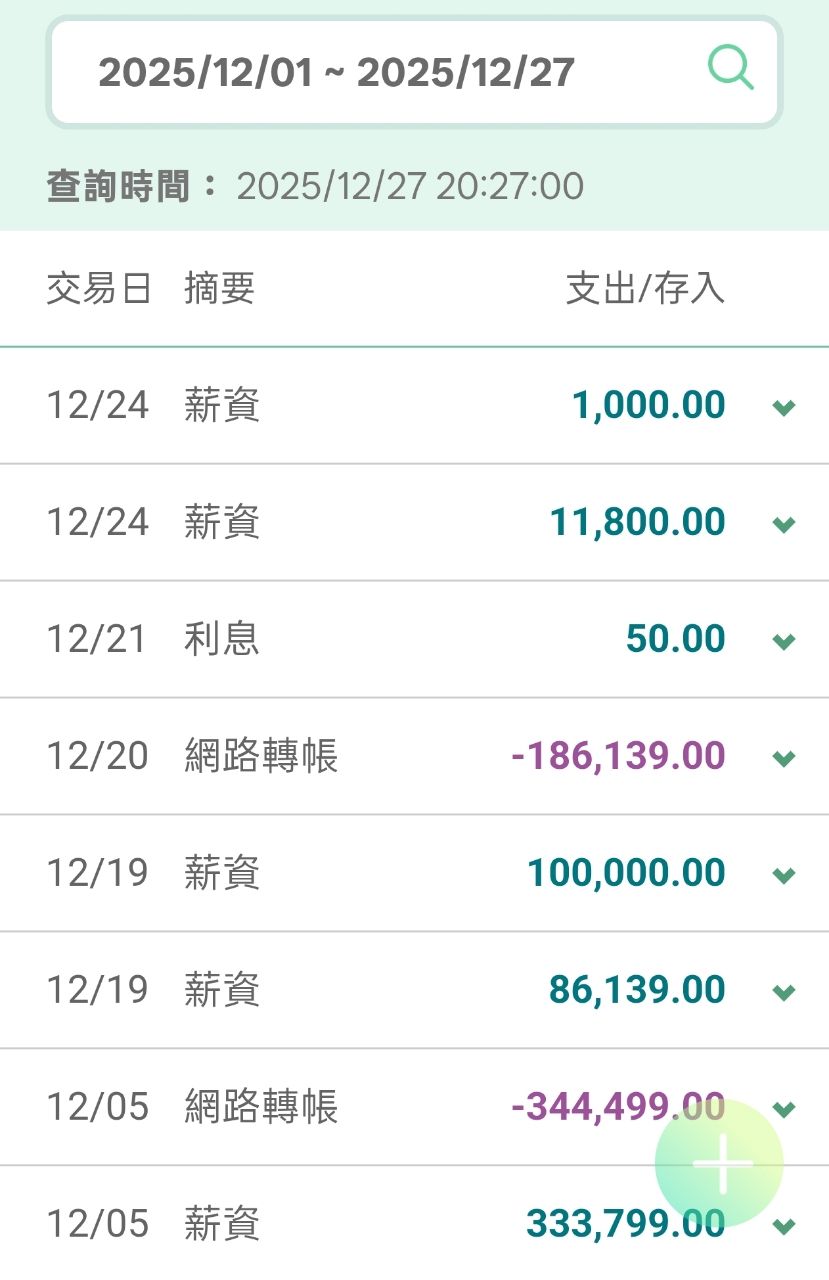Show details for 12/19 薪資 86,139.00
Screen dimensions: 829x1280
pyautogui.click(x=784, y=992)
